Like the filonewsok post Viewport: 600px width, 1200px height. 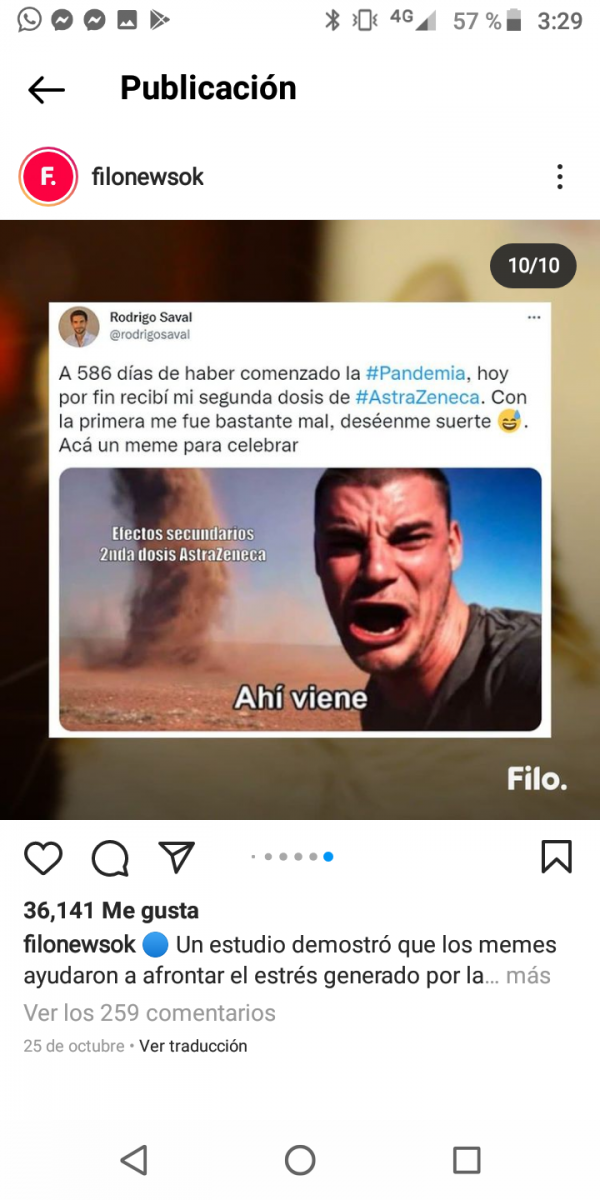click(x=43, y=858)
